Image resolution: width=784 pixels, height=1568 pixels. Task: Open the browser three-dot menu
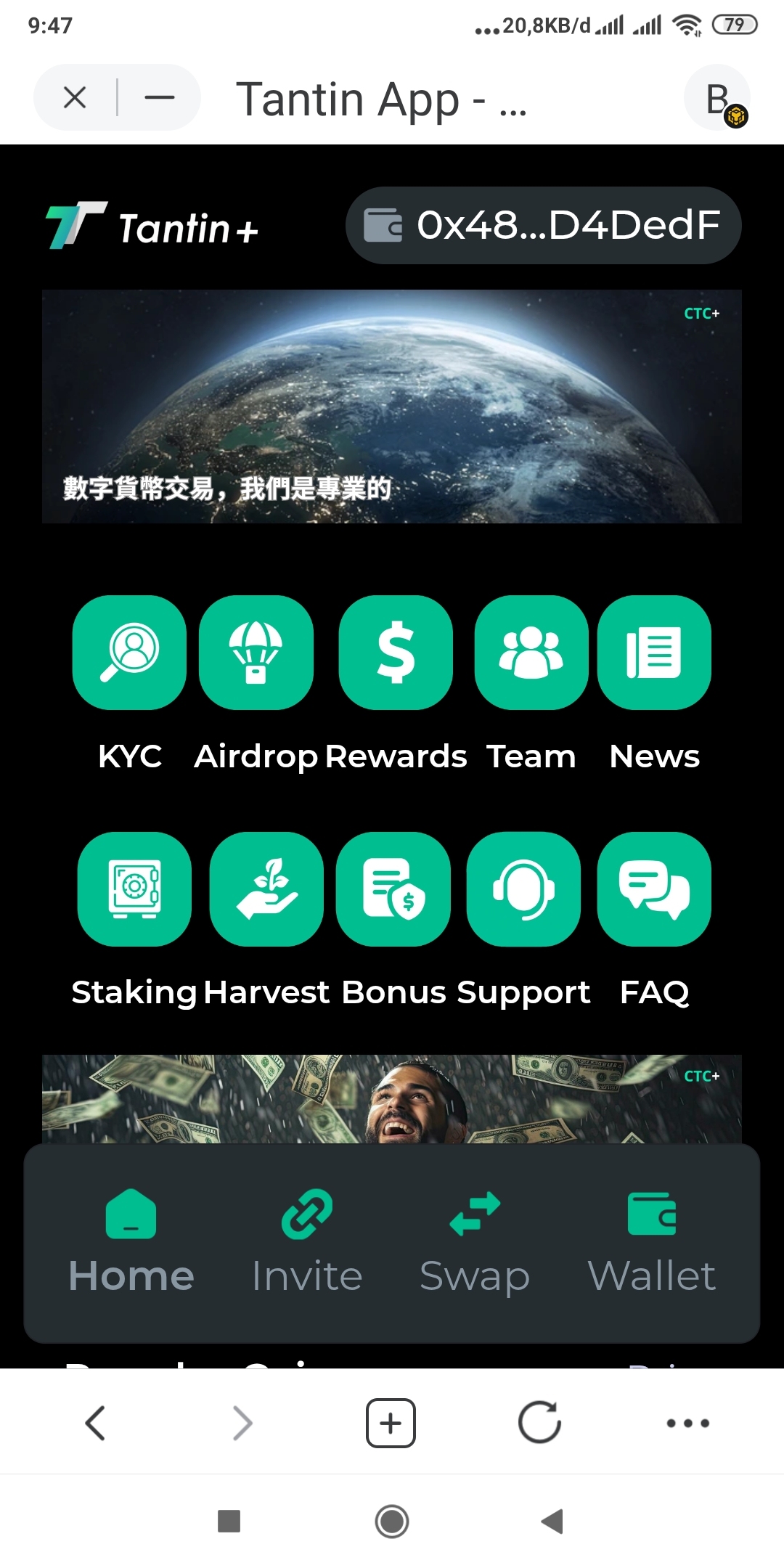687,1422
